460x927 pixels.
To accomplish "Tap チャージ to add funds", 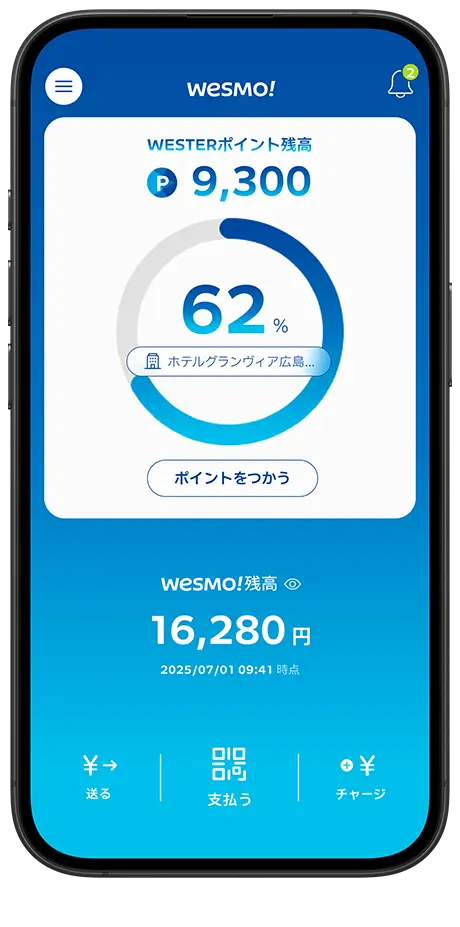I will [x=361, y=777].
